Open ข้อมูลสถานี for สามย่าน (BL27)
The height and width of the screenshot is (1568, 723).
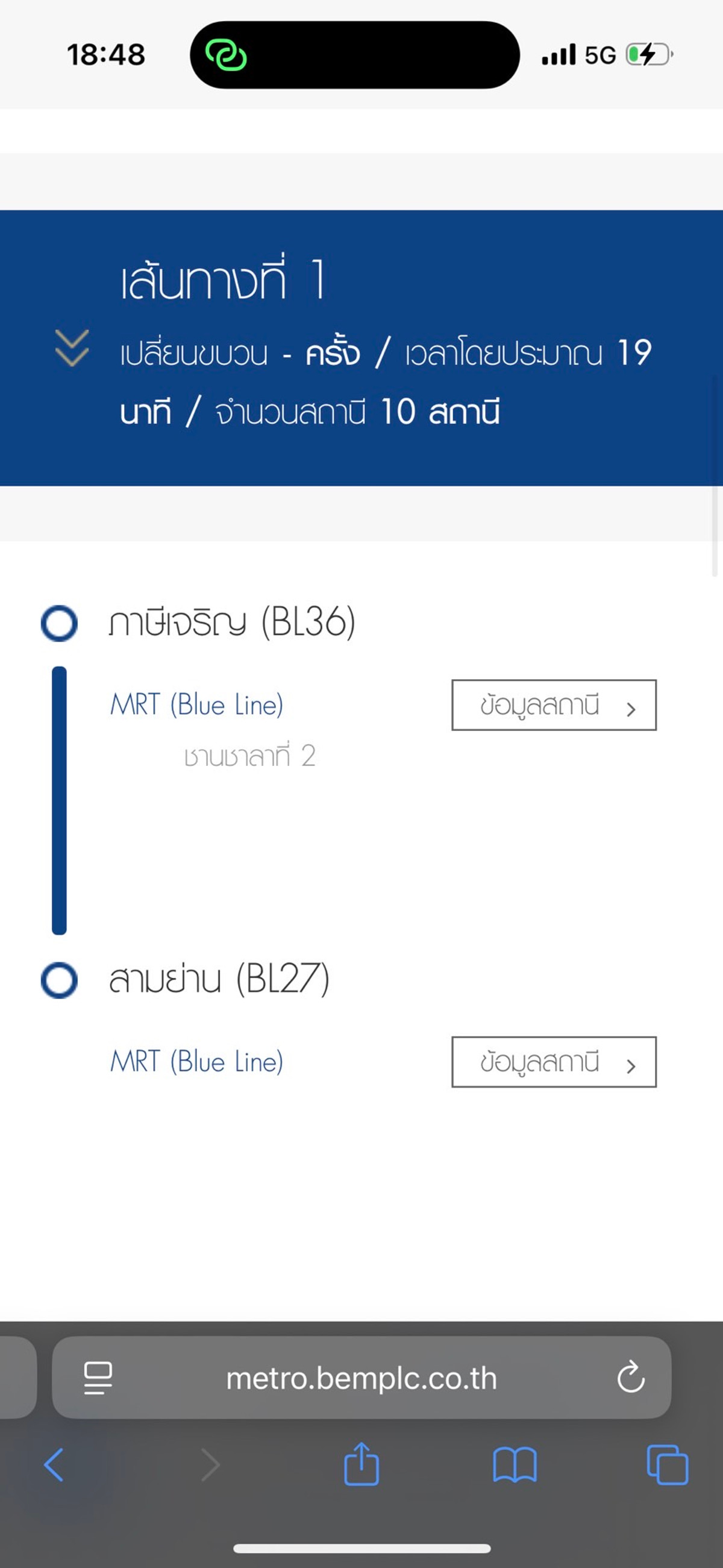[554, 1062]
